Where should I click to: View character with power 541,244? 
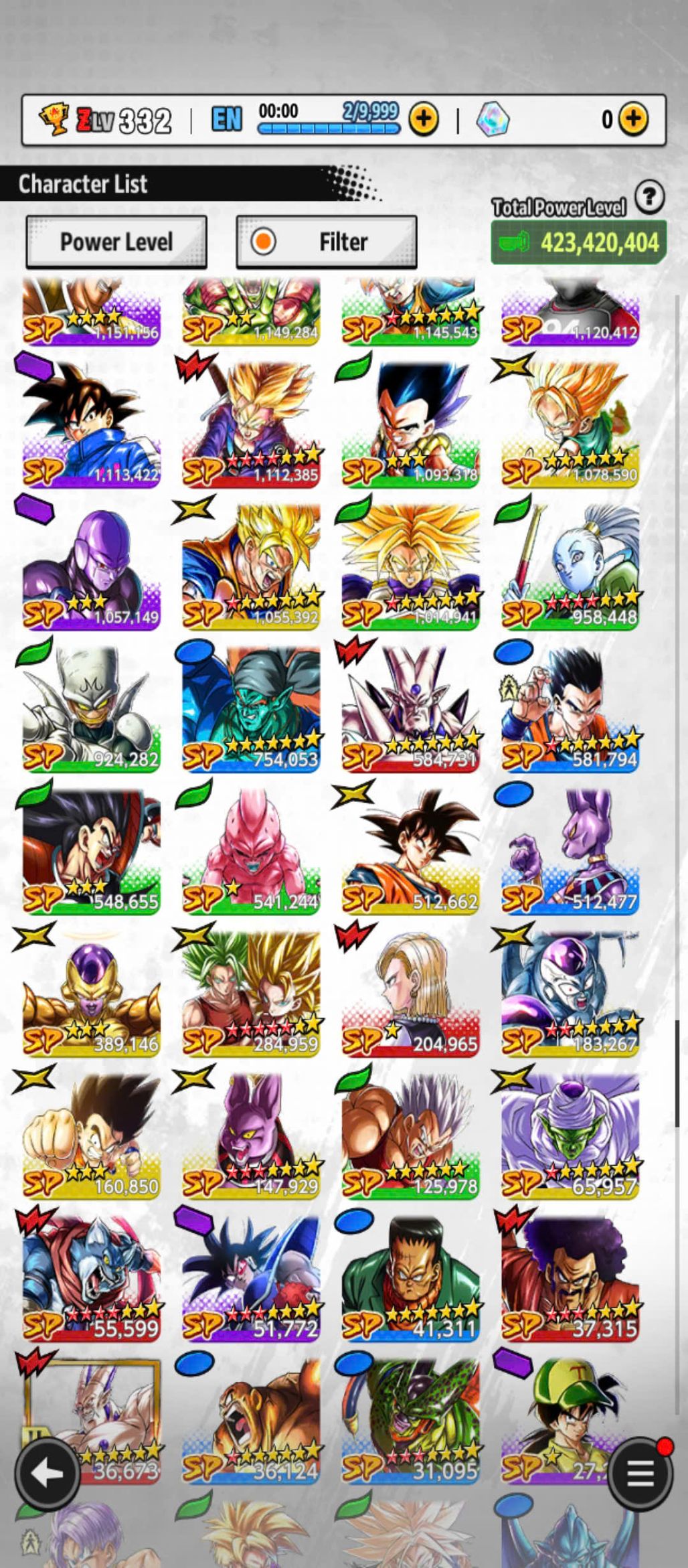251,852
